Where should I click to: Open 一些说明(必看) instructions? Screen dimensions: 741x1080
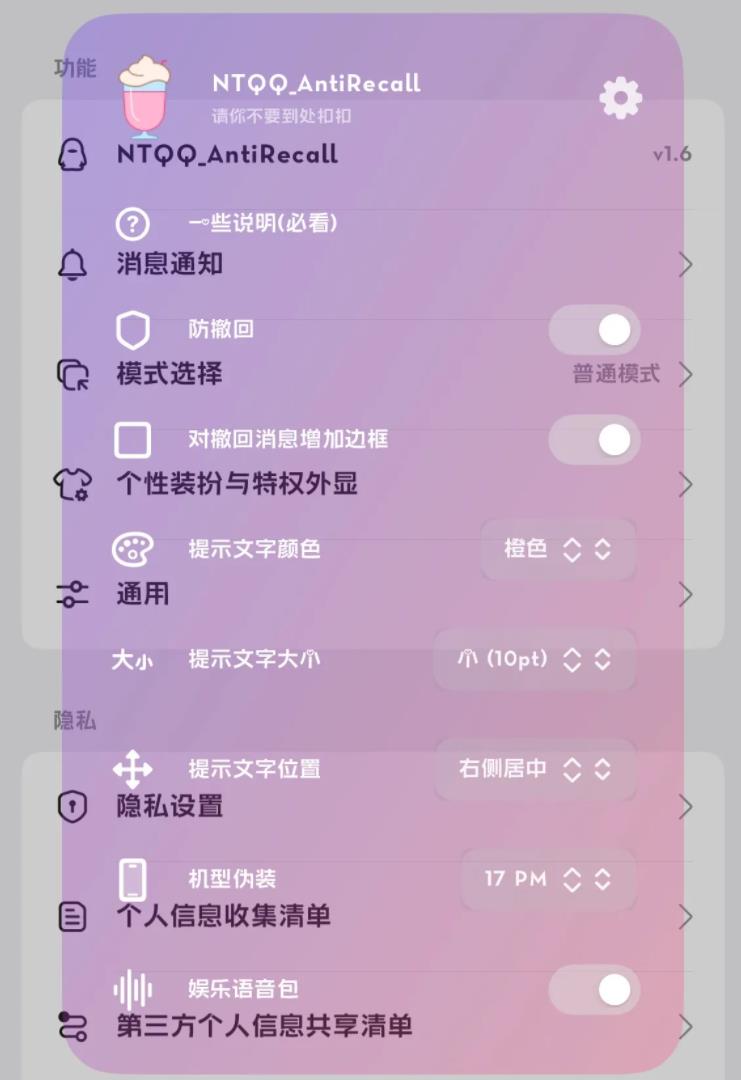coord(262,223)
